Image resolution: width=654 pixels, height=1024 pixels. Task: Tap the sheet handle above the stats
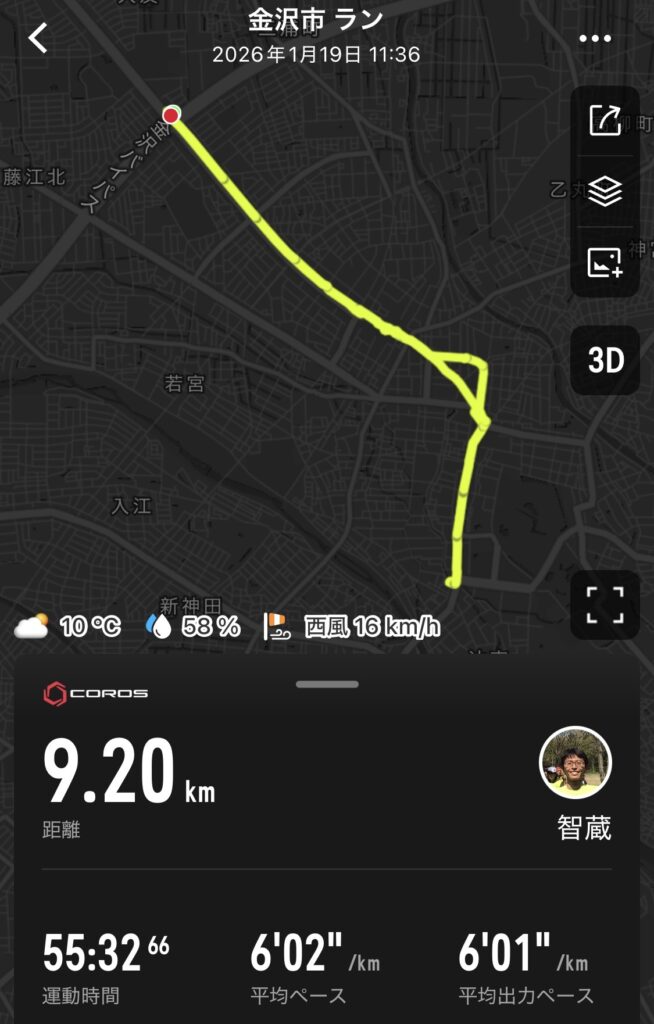click(327, 684)
